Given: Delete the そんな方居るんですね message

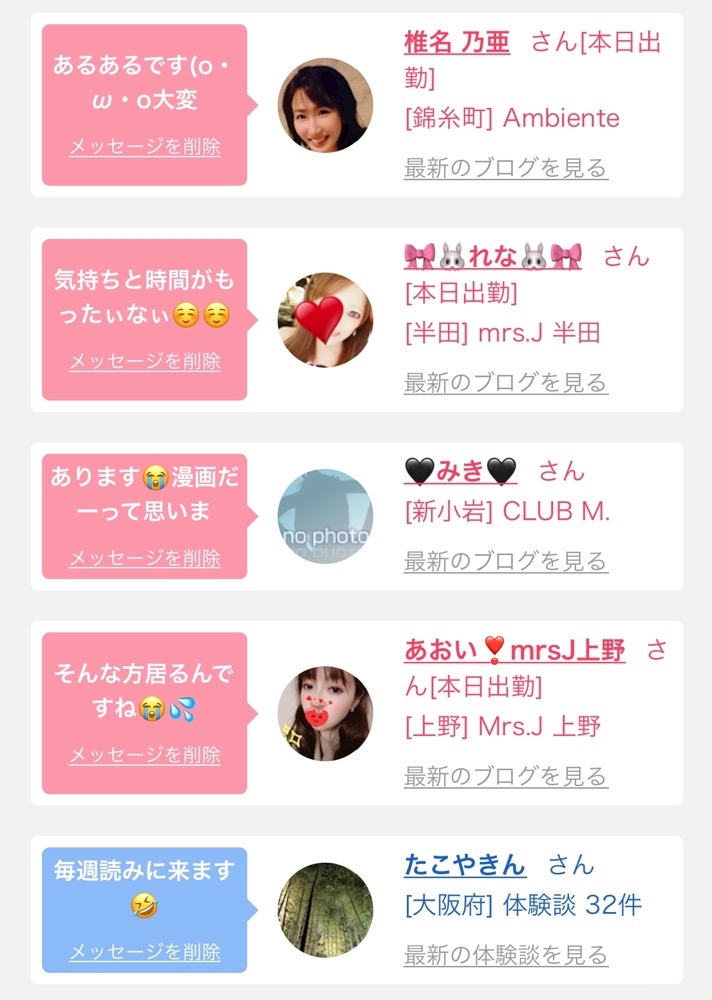Looking at the screenshot, I should (x=144, y=755).
